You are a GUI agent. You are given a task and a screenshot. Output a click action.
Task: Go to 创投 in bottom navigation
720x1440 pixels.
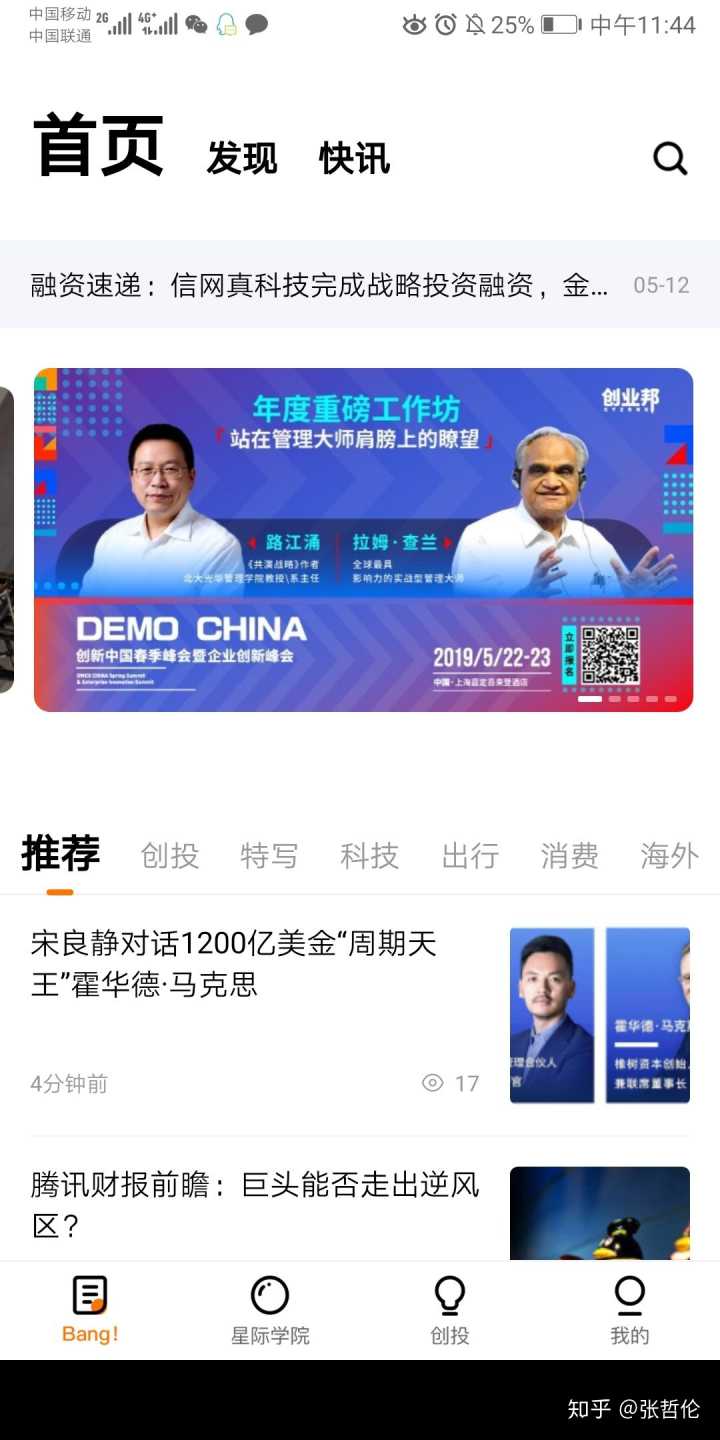coord(450,1310)
